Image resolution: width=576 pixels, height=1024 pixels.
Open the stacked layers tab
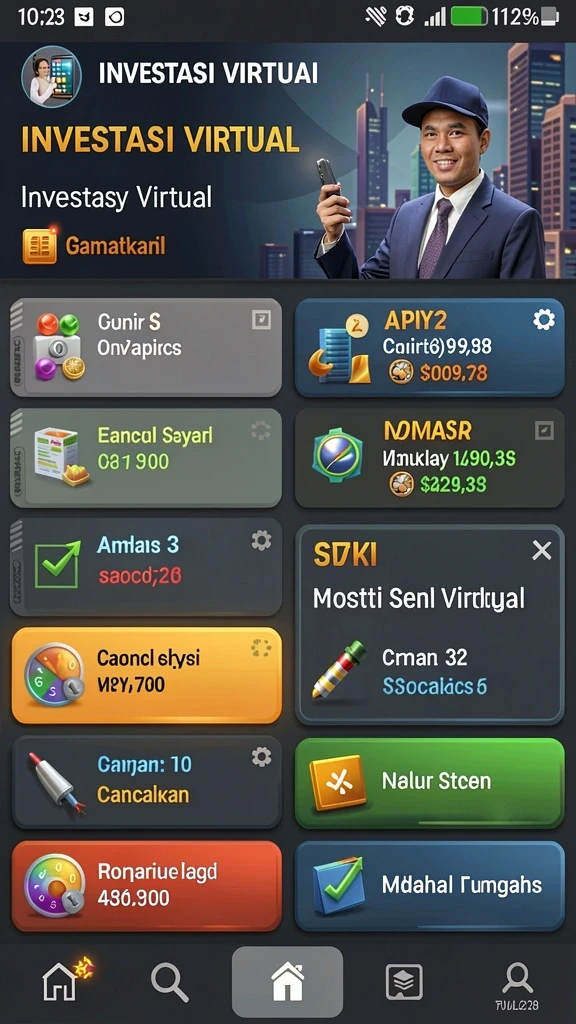point(404,982)
